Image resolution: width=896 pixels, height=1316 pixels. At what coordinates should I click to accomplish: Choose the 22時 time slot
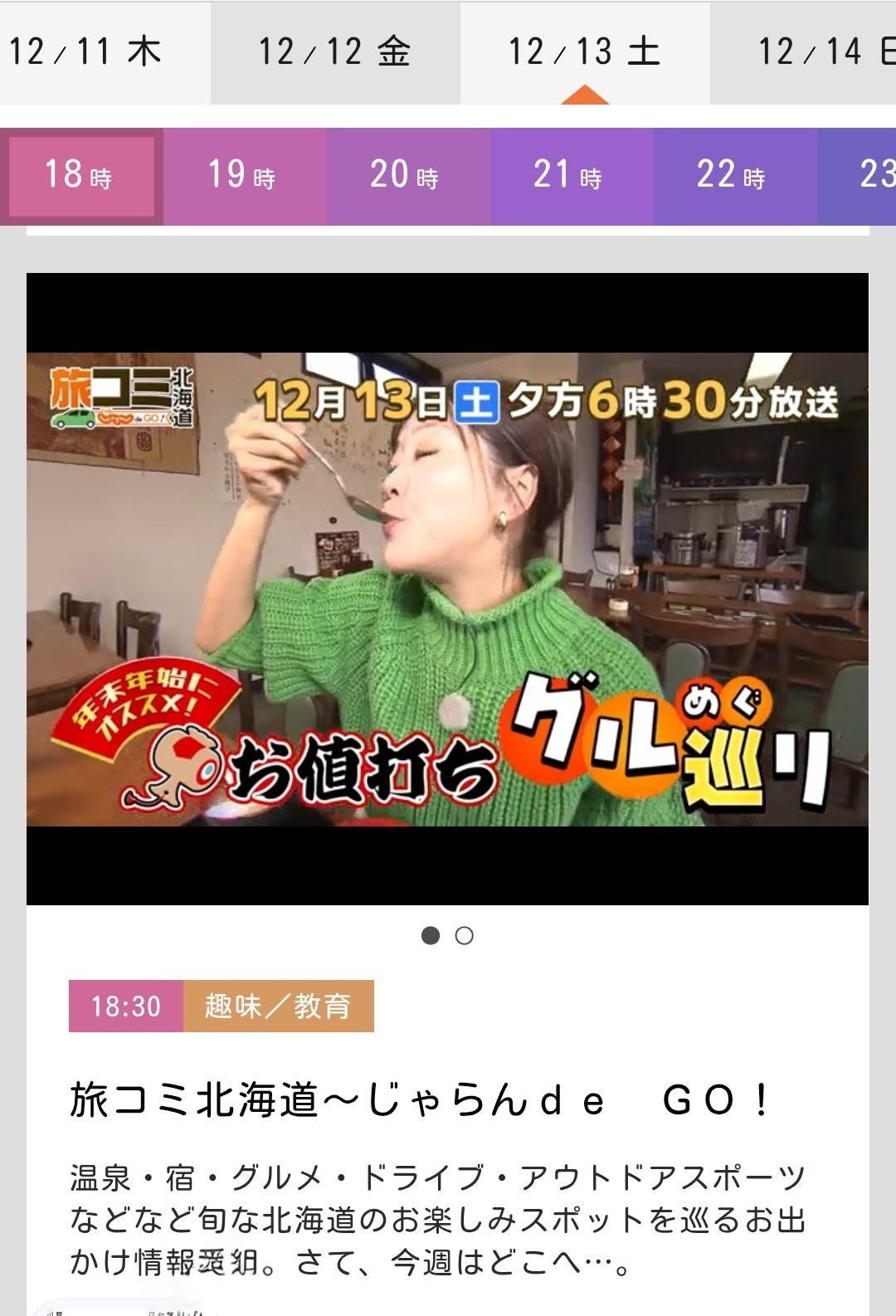pyautogui.click(x=733, y=176)
